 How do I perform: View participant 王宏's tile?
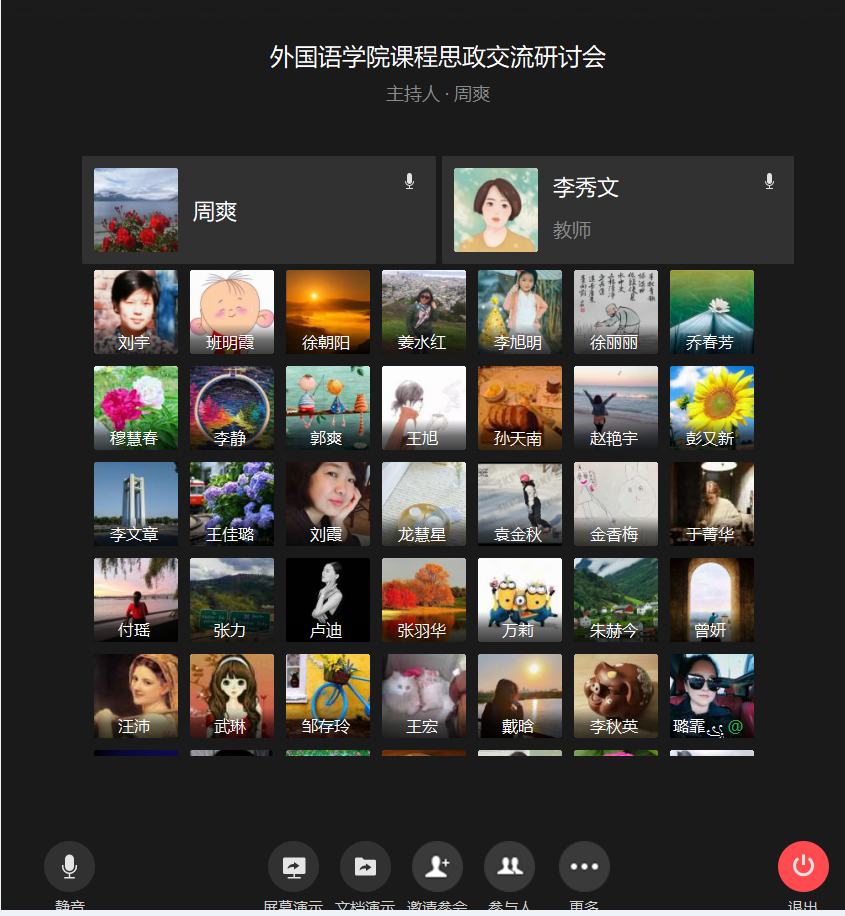click(x=424, y=696)
